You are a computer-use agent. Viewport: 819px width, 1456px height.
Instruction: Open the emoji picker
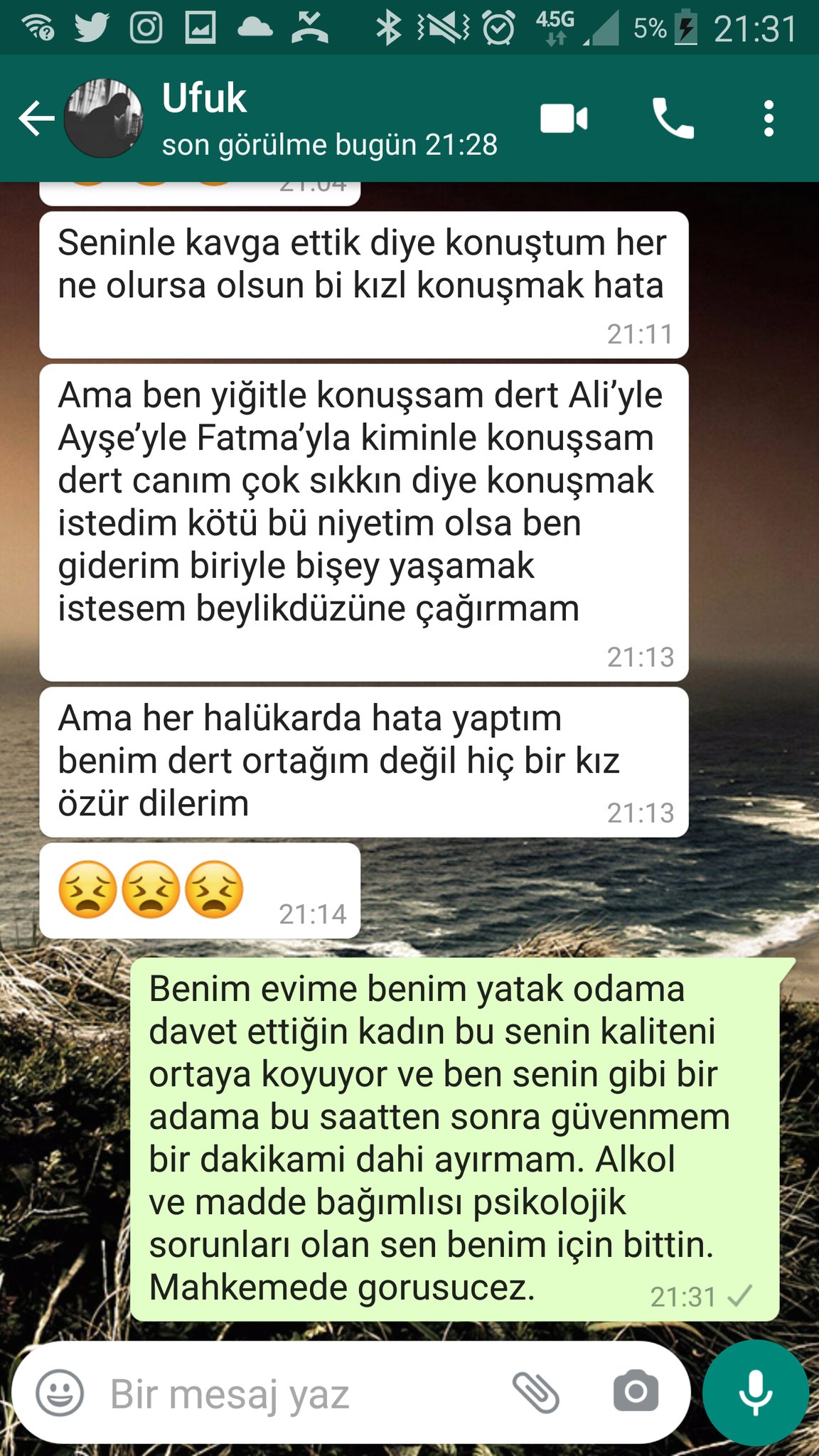60,1393
